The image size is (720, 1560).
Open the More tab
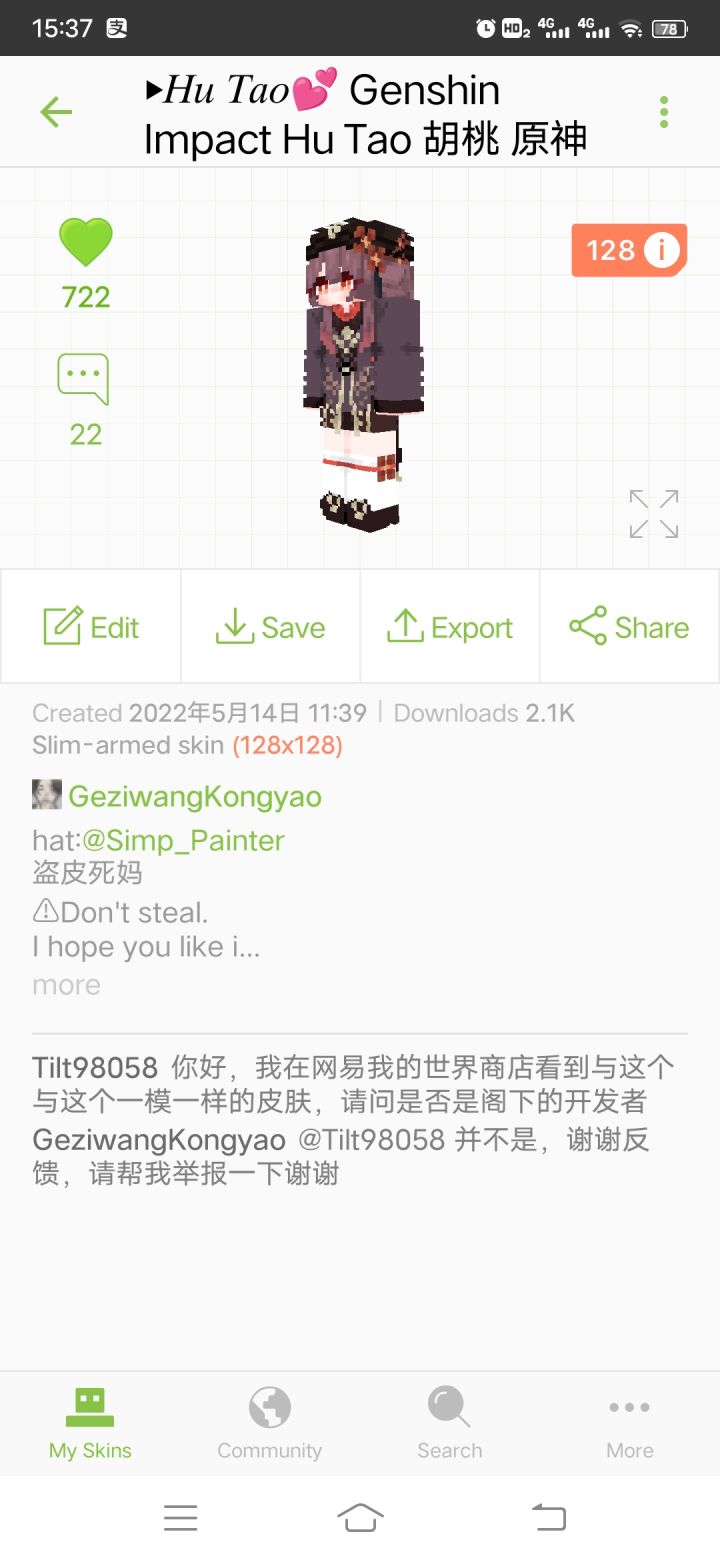[x=630, y=1423]
